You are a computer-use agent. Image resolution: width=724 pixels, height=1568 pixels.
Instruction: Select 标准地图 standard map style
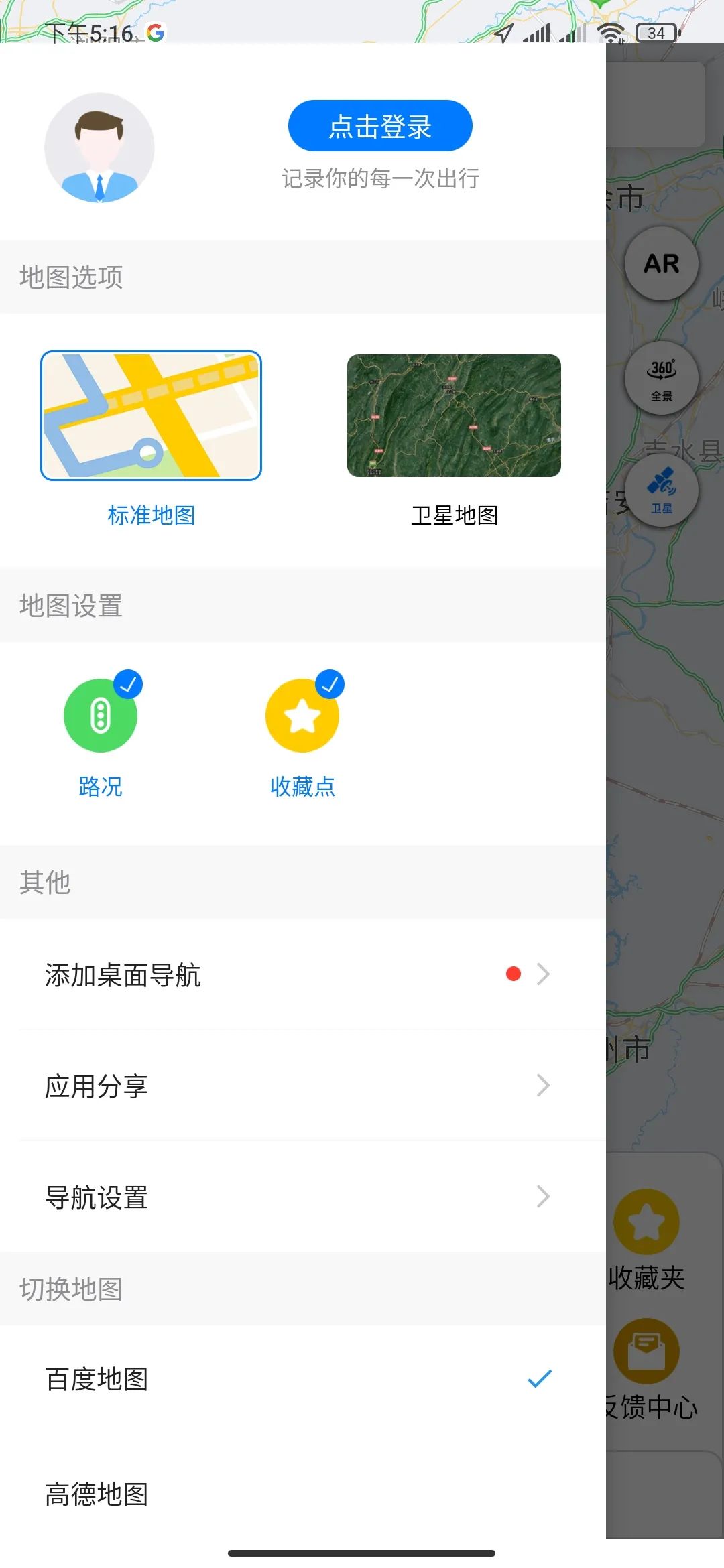click(151, 416)
